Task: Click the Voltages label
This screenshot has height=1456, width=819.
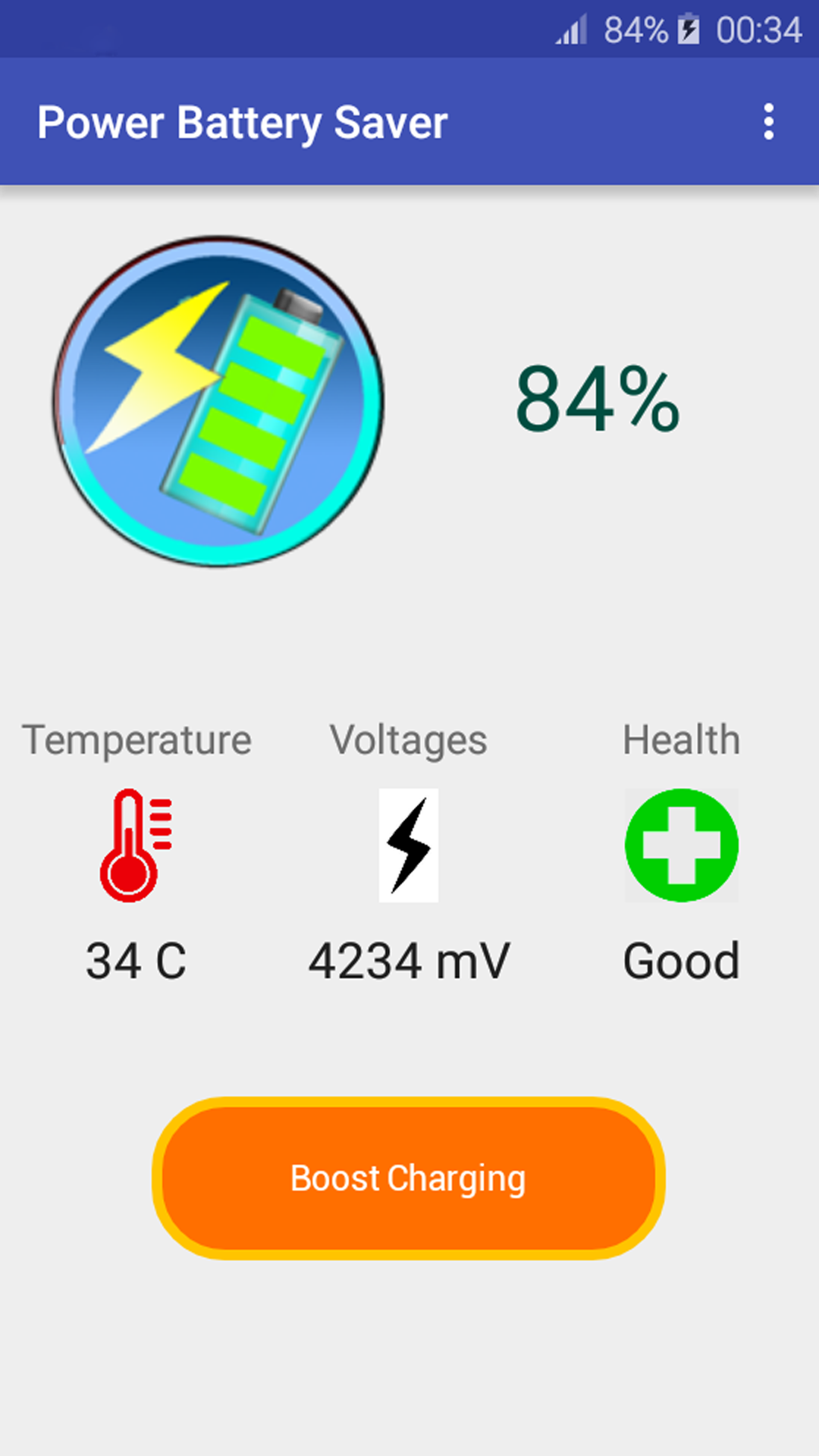Action: click(409, 739)
